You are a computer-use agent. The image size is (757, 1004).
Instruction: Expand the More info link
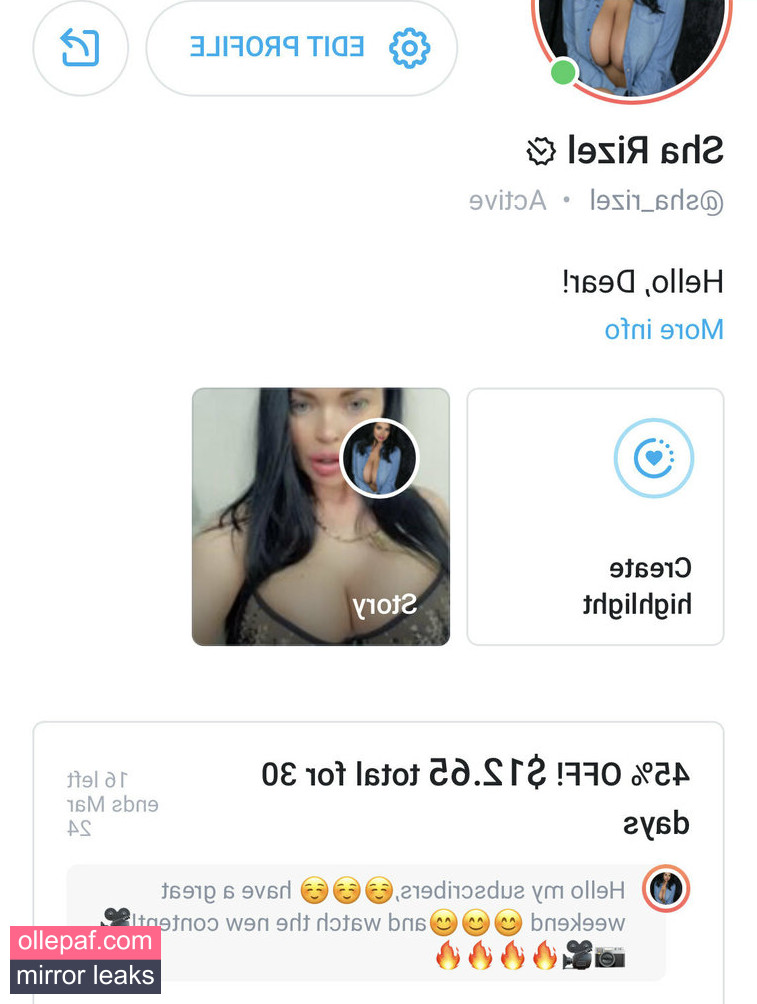pyautogui.click(x=663, y=330)
